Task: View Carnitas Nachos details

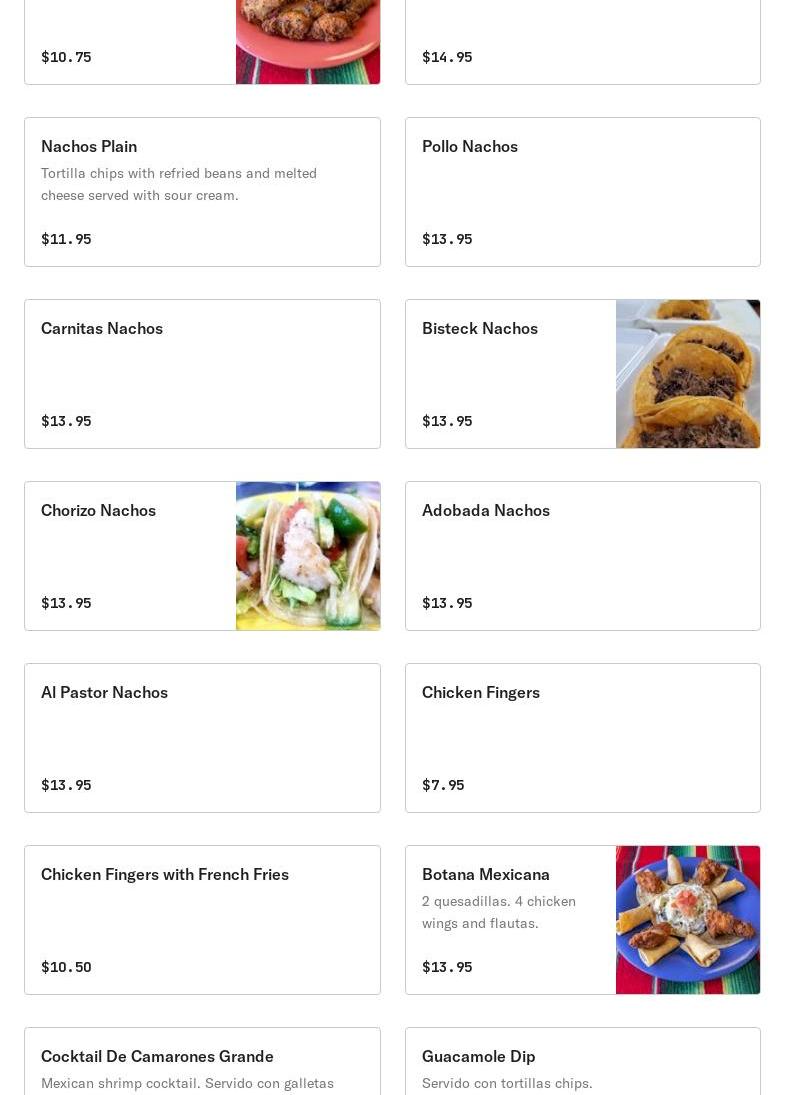Action: coord(202,374)
